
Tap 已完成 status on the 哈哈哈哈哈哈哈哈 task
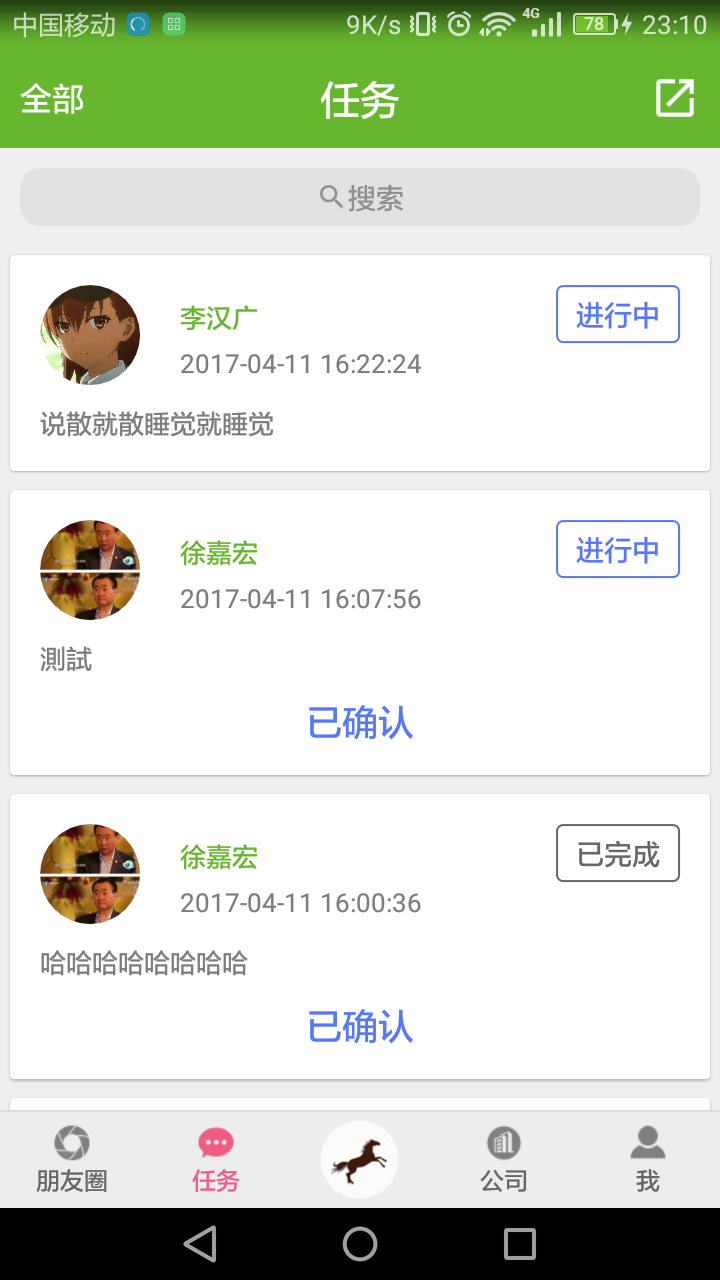[x=617, y=854]
